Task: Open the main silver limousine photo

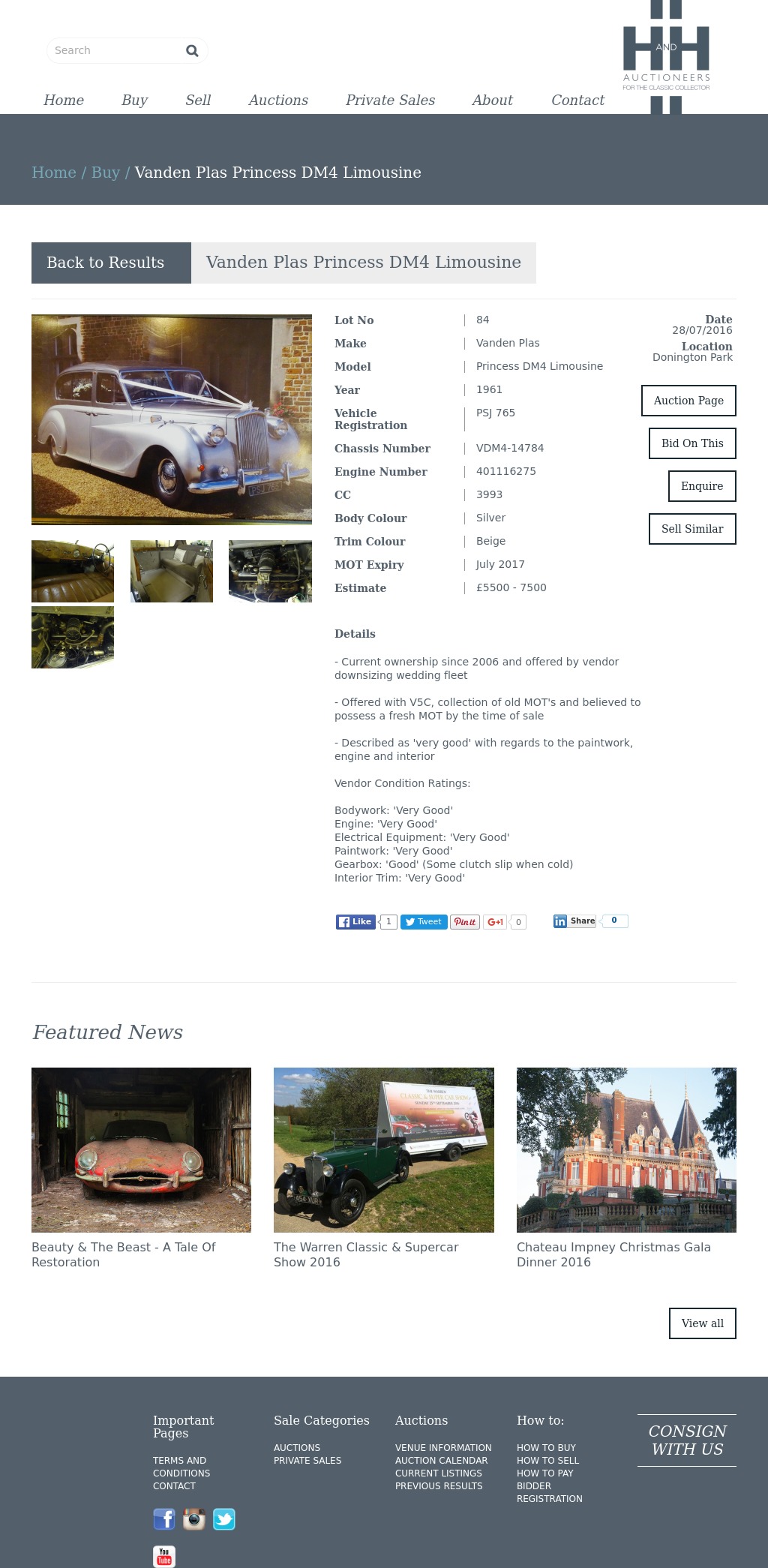Action: coord(172,419)
